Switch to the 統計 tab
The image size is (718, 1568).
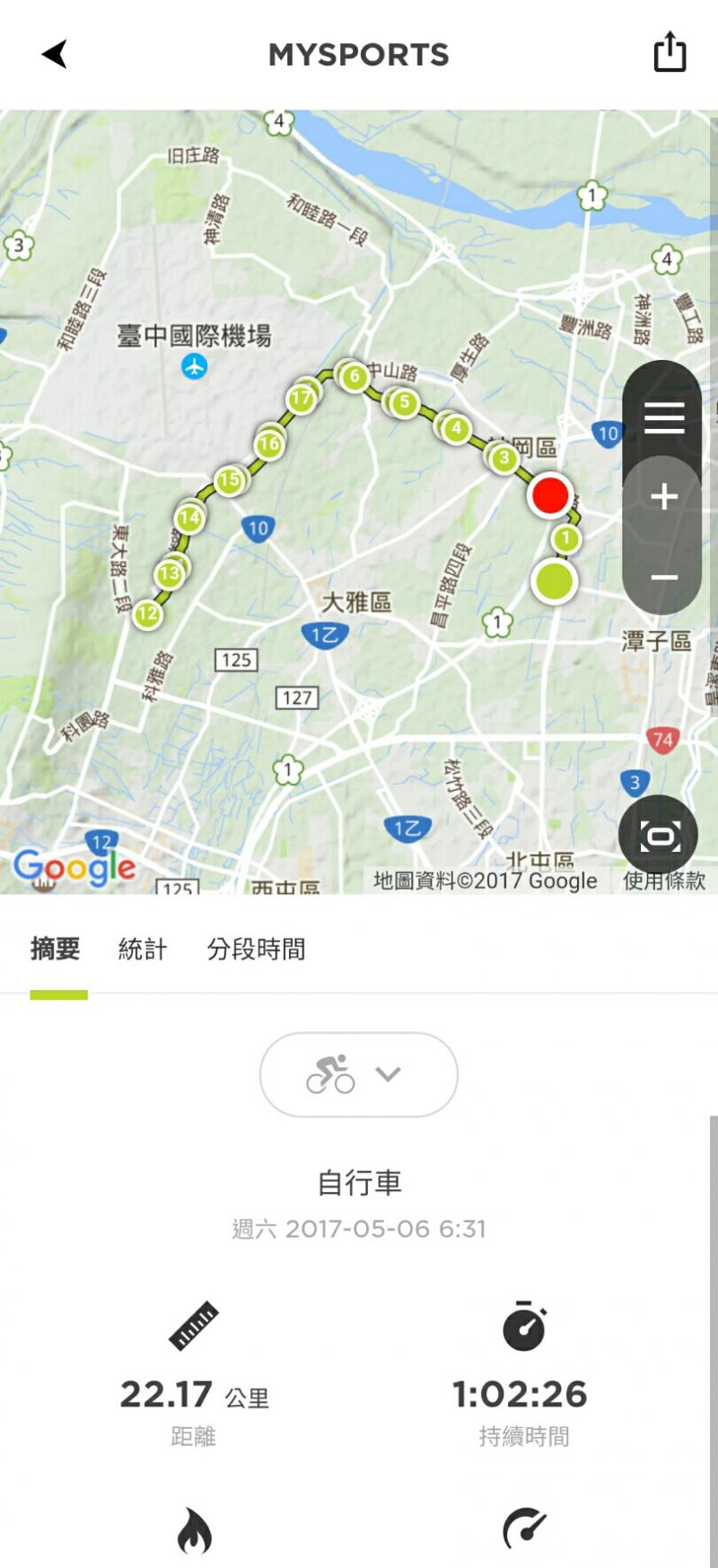(x=143, y=949)
